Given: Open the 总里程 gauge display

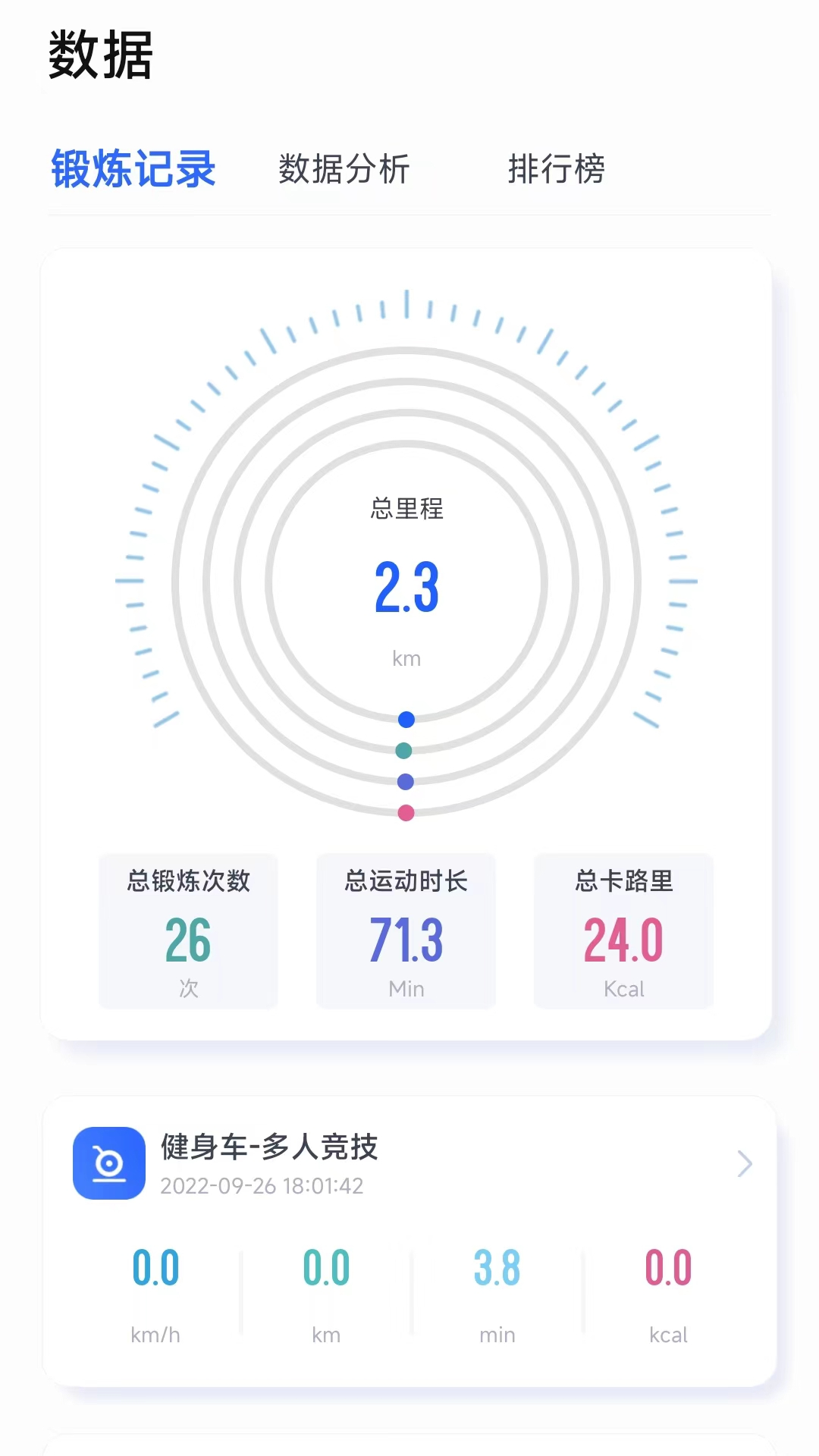Looking at the screenshot, I should point(407,510).
